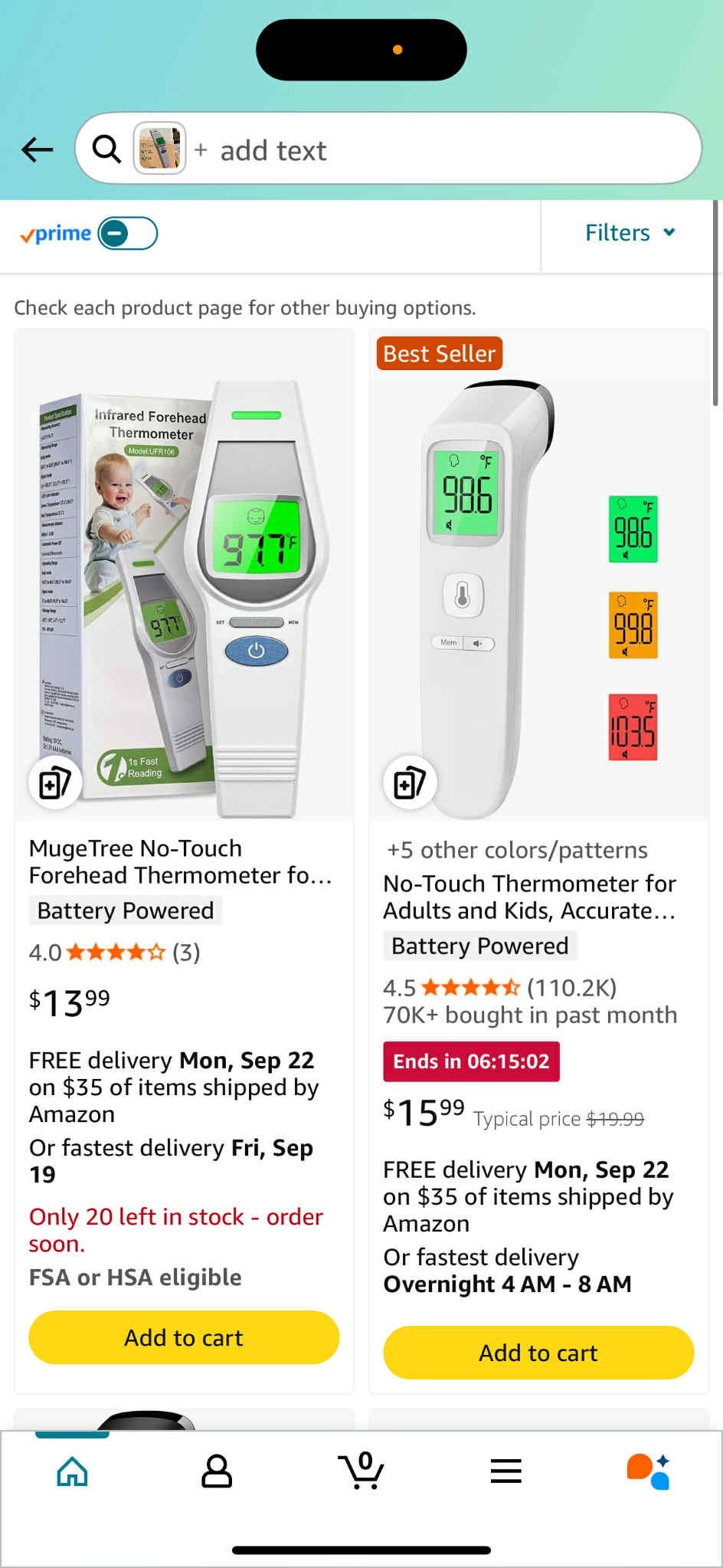Go to the Home tab
The height and width of the screenshot is (1568, 723).
pyautogui.click(x=72, y=1471)
